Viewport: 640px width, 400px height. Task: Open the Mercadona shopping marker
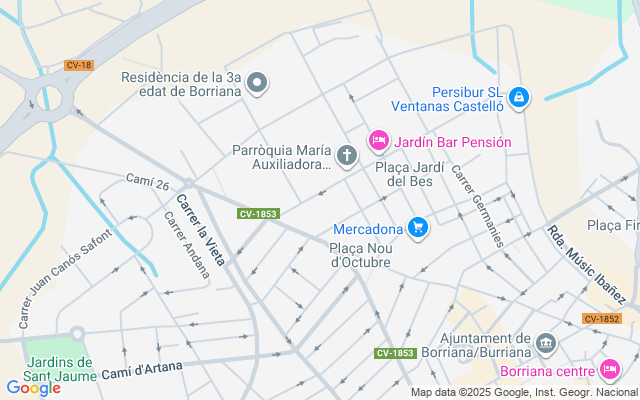[419, 229]
